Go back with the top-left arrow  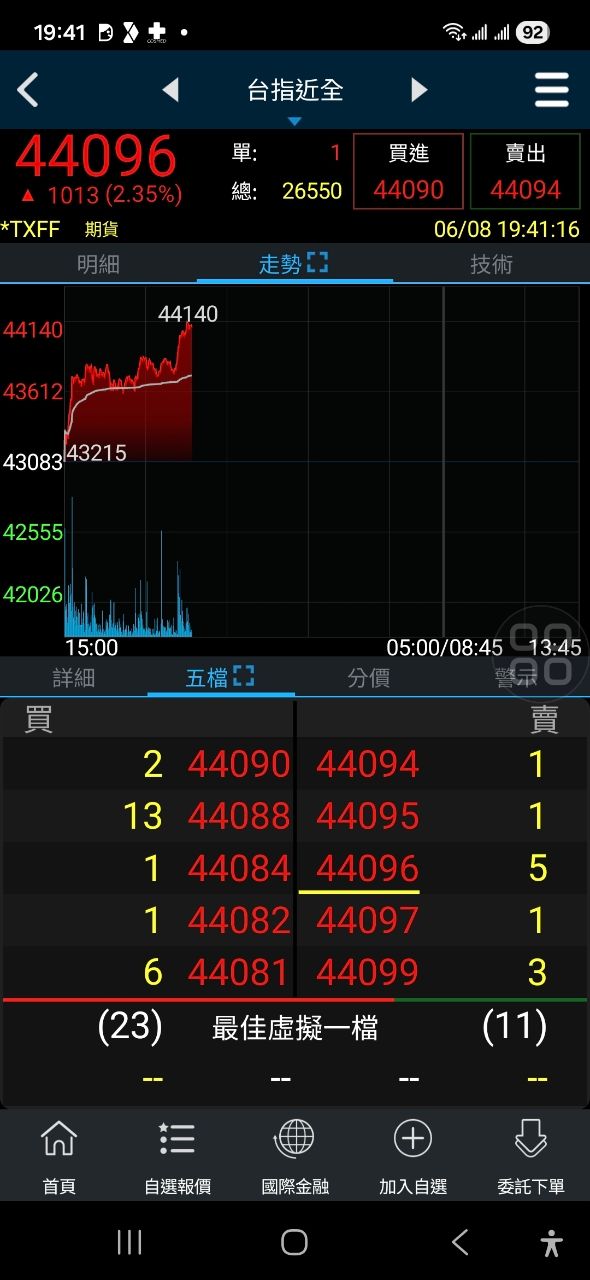28,90
